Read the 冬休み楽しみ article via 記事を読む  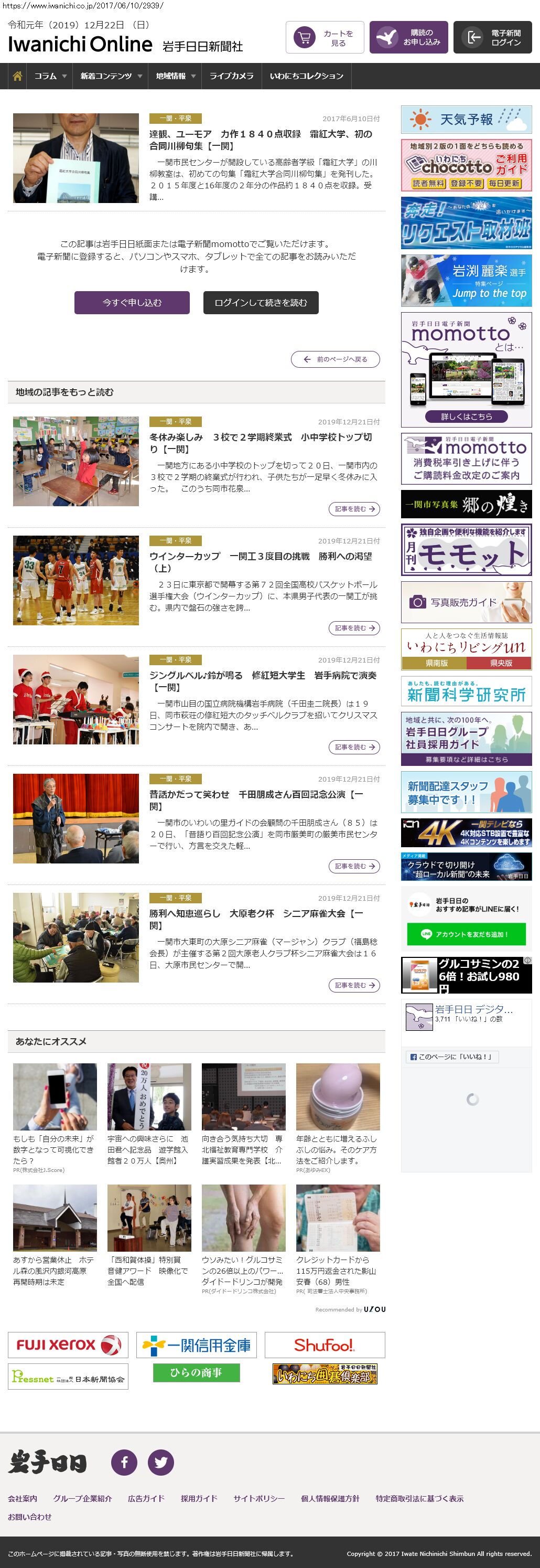354,509
